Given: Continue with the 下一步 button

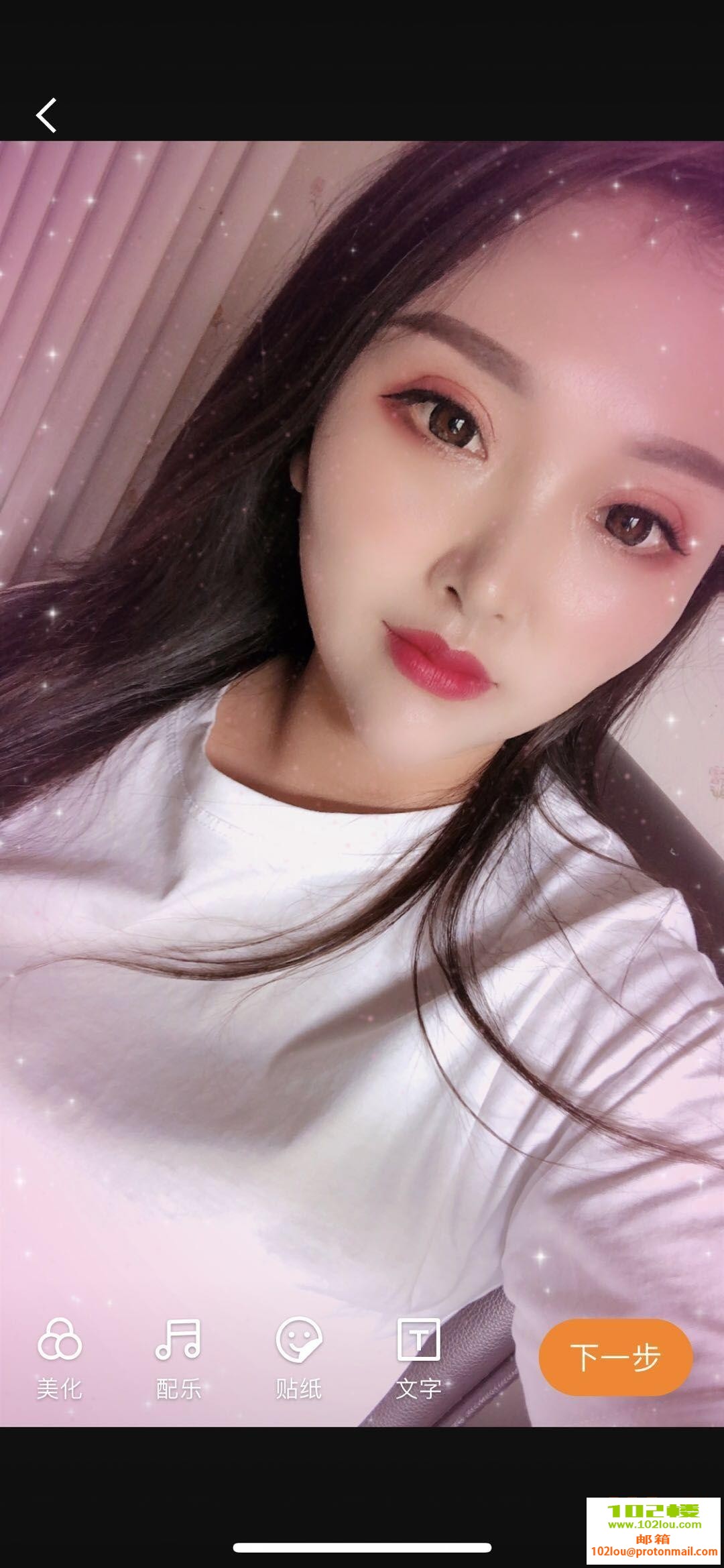Looking at the screenshot, I should click(615, 1356).
